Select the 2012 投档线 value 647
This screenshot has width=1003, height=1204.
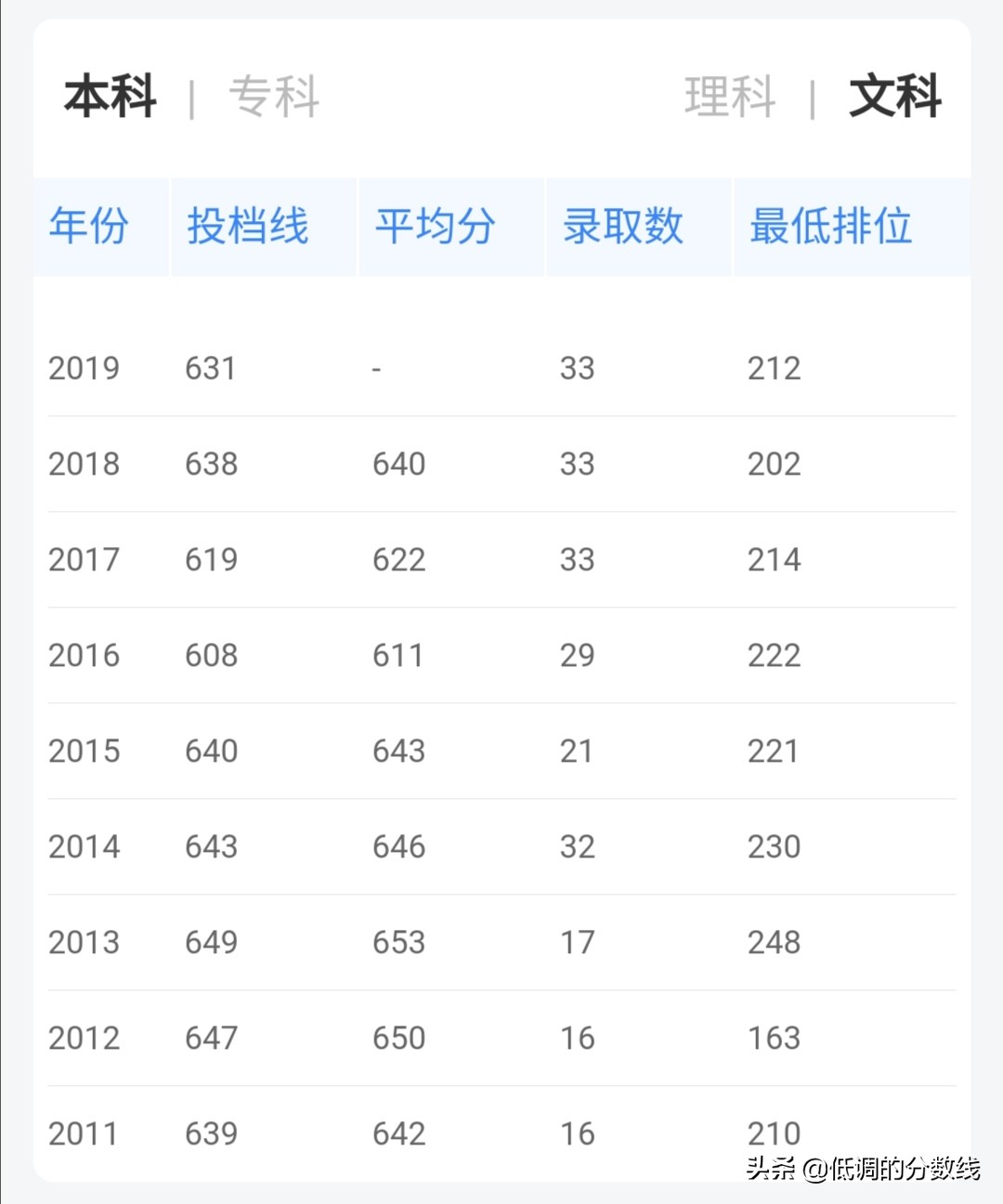pyautogui.click(x=211, y=1038)
